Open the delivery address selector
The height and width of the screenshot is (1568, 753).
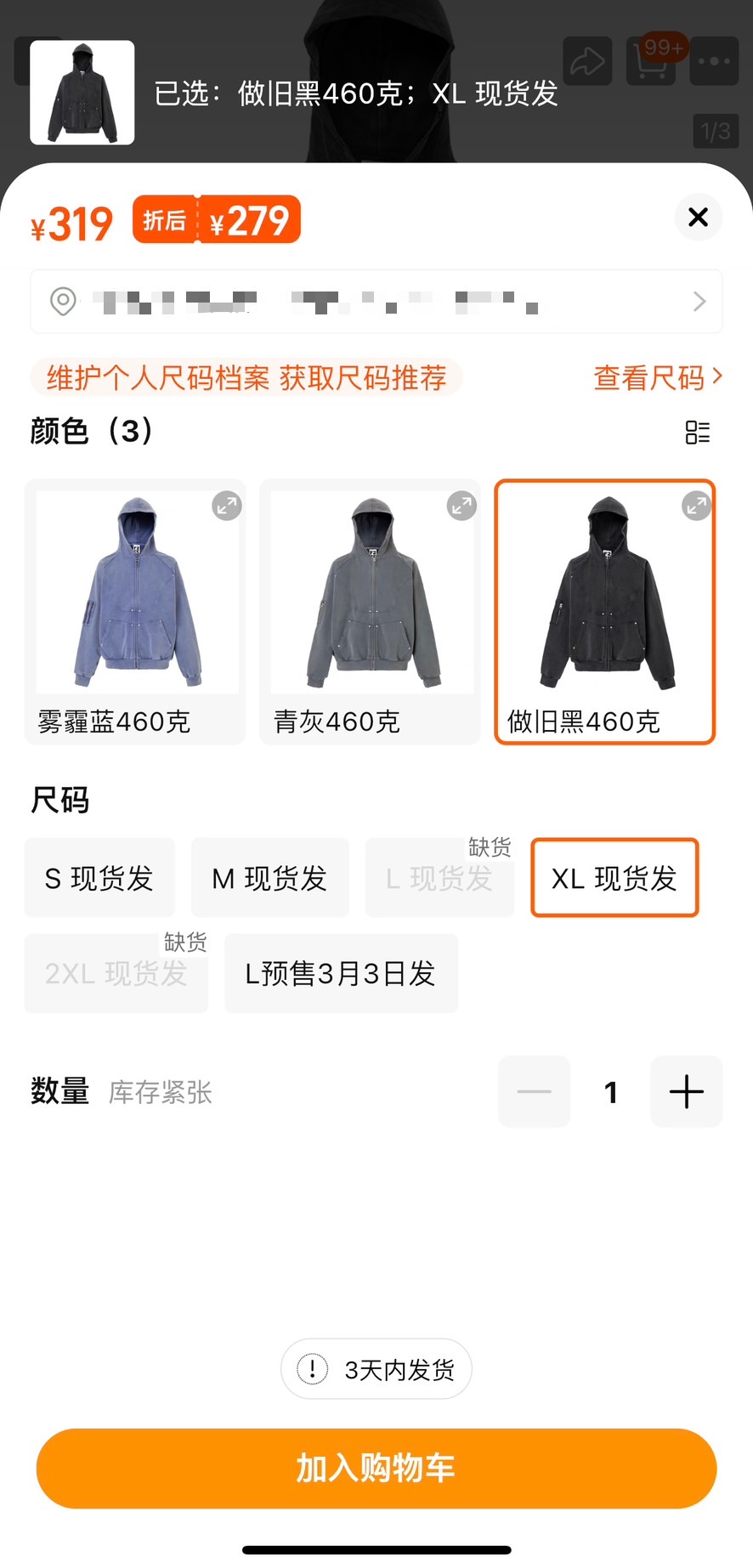pyautogui.click(x=376, y=302)
